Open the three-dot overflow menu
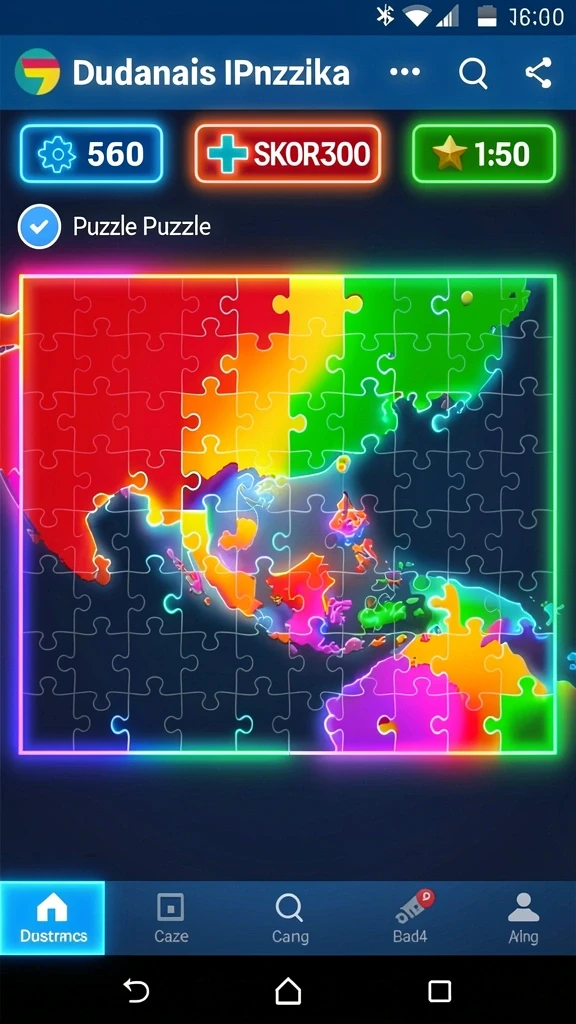This screenshot has height=1024, width=576. tap(405, 72)
